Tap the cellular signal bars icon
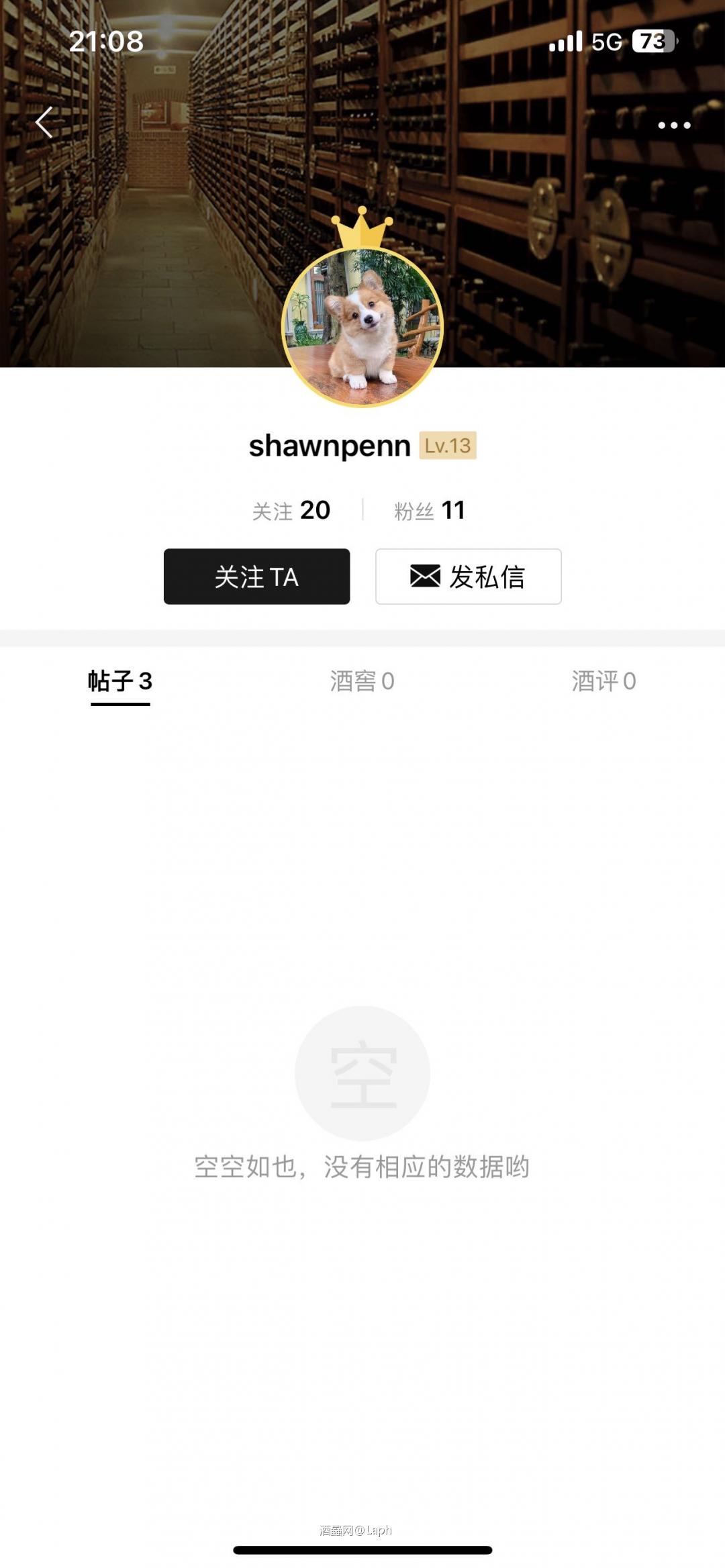 (566, 42)
